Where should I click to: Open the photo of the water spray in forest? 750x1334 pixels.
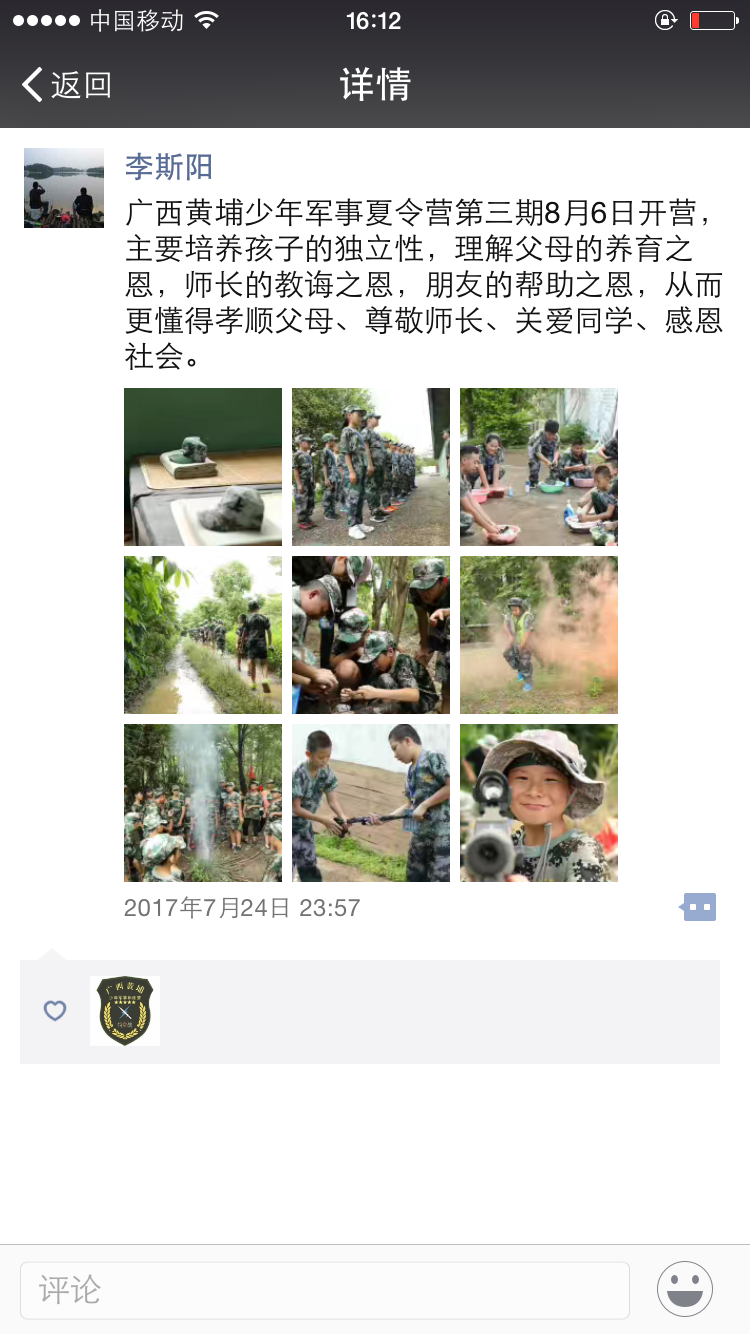click(203, 803)
